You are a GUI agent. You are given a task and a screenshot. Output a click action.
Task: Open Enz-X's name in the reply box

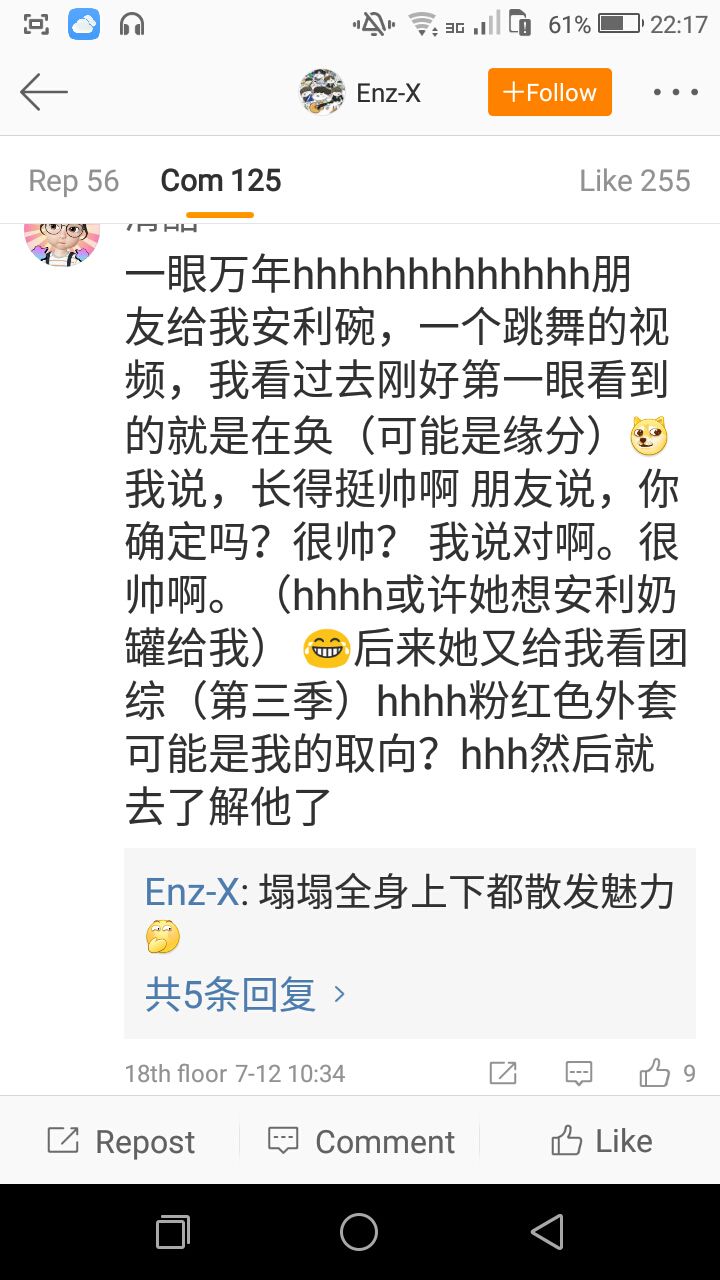pyautogui.click(x=192, y=892)
